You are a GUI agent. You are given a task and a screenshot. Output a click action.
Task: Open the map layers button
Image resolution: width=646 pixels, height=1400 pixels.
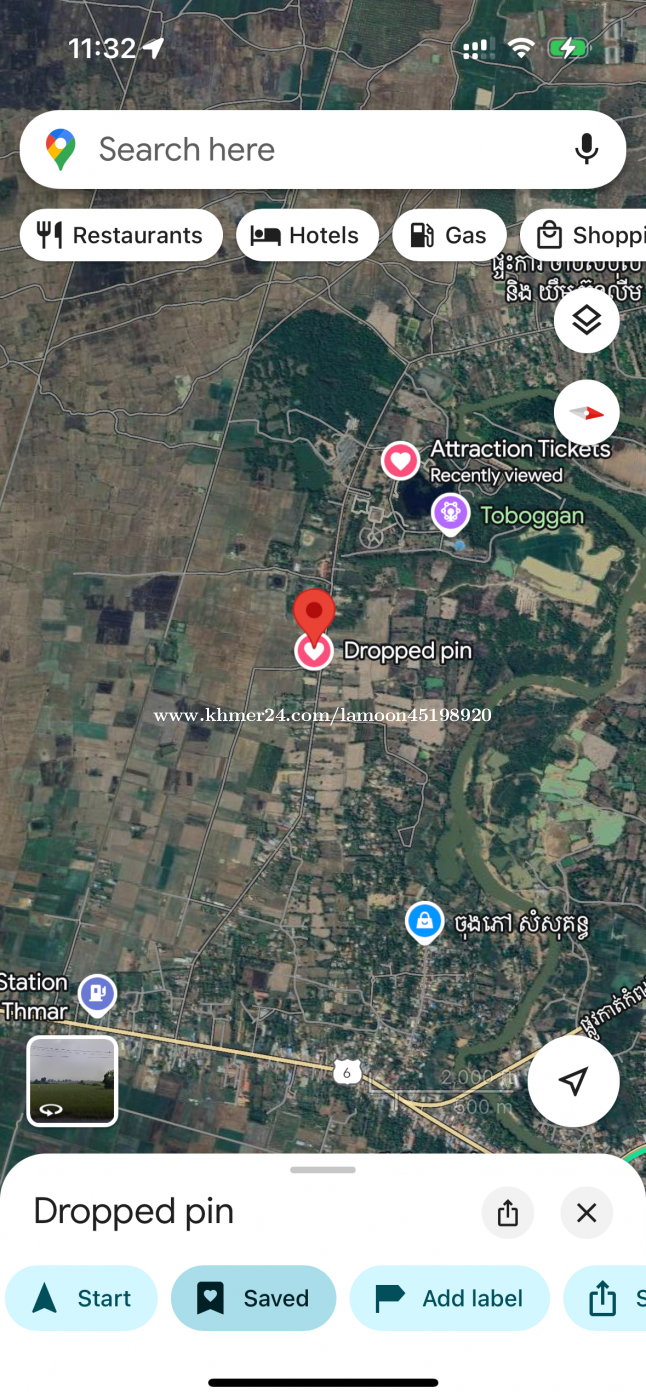[x=586, y=320]
